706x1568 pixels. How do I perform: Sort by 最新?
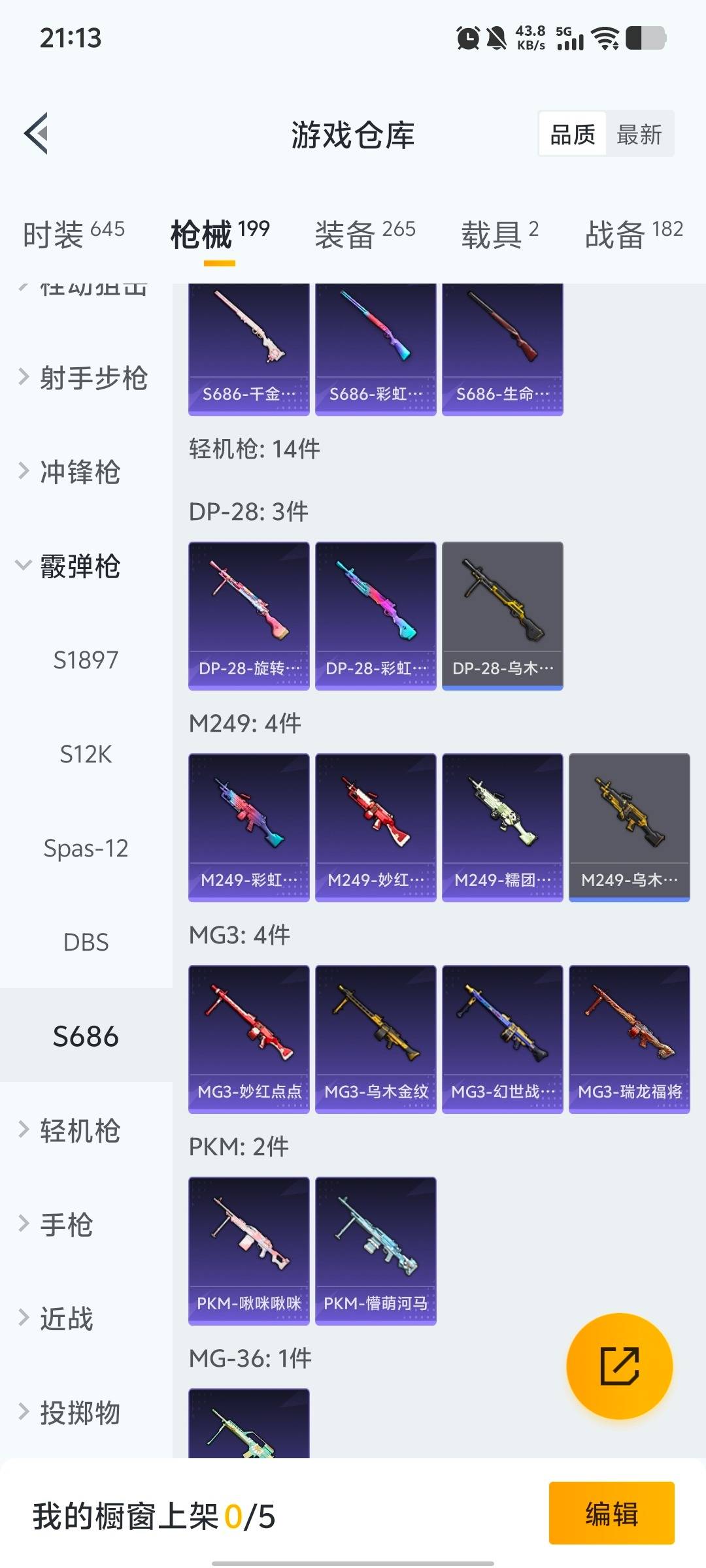click(639, 135)
